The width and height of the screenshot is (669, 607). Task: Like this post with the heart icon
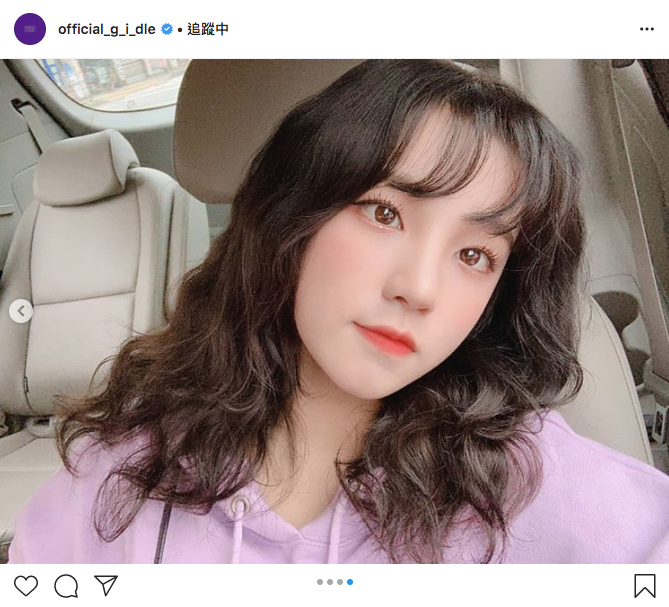26,585
